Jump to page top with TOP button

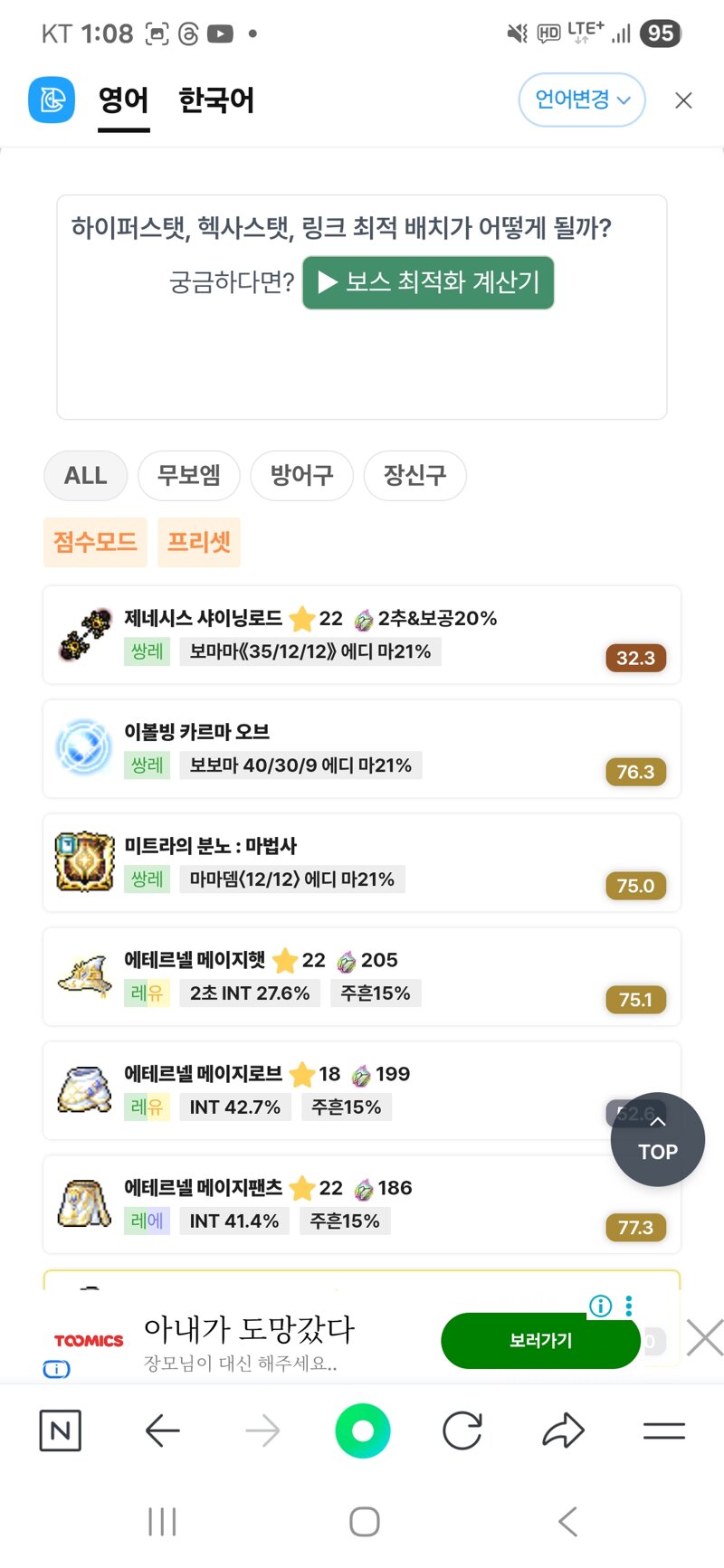point(657,1140)
